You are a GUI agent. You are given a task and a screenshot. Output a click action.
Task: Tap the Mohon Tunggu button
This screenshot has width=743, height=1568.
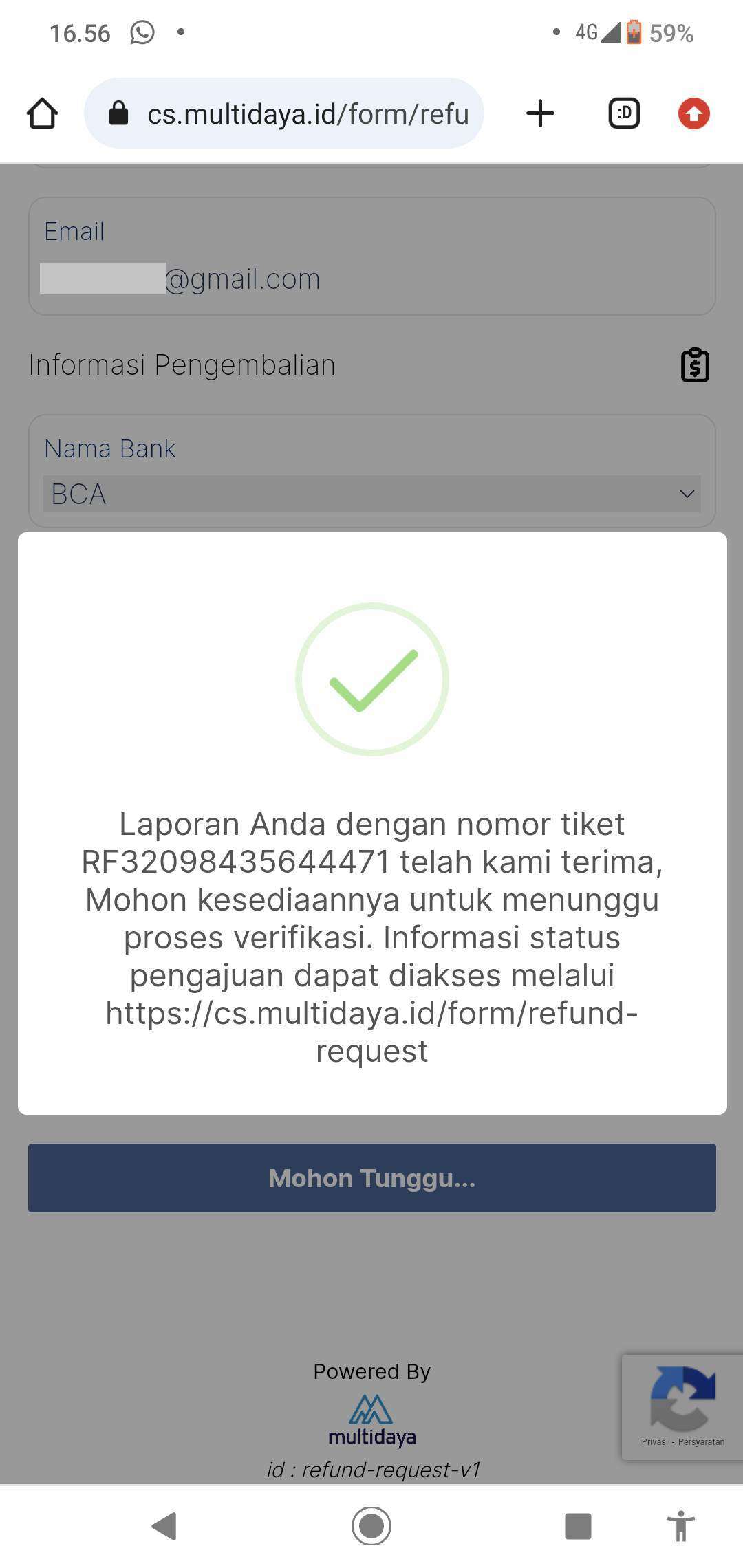coord(372,1178)
